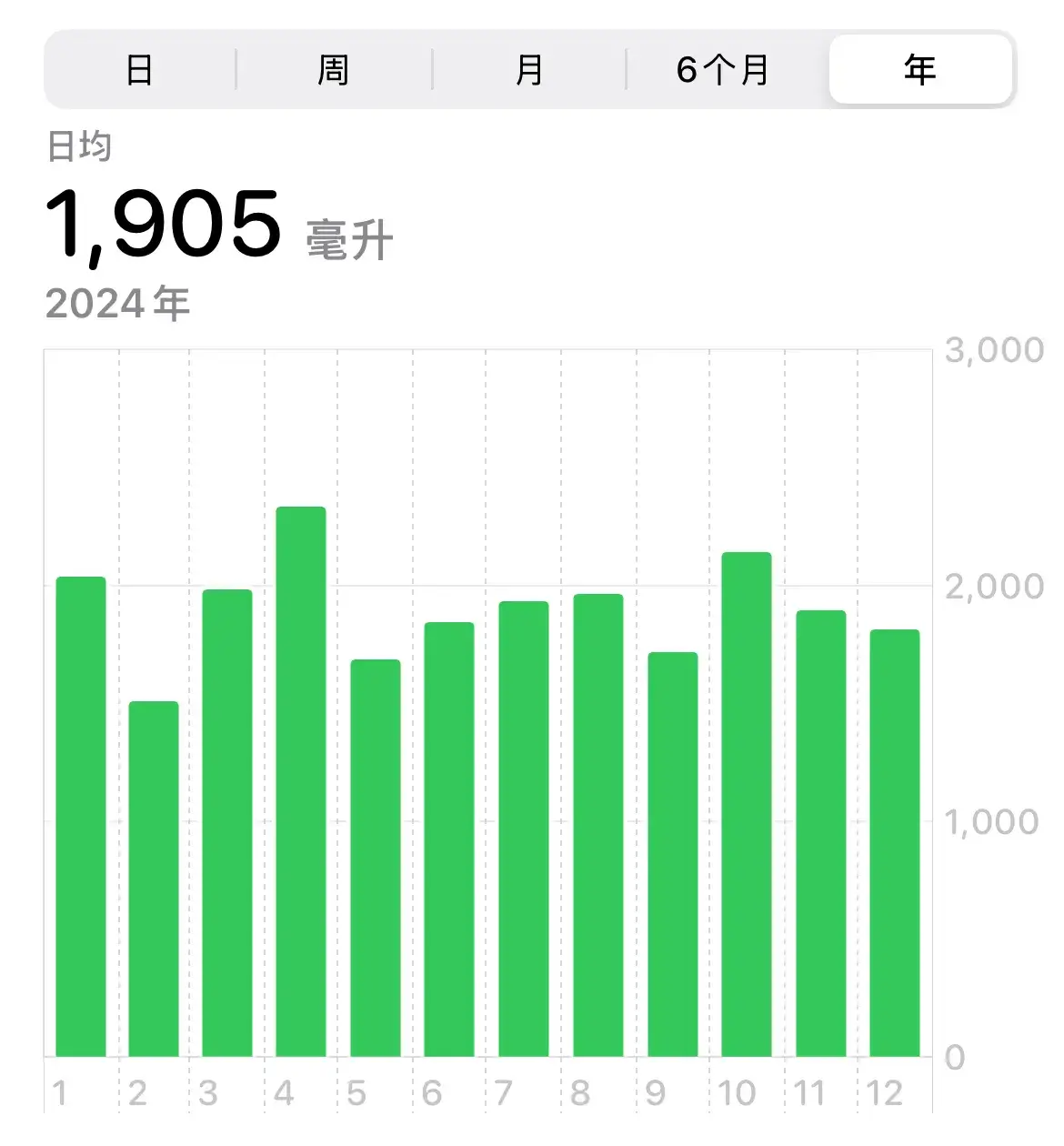Click the 3,000 axis label

[x=995, y=347]
